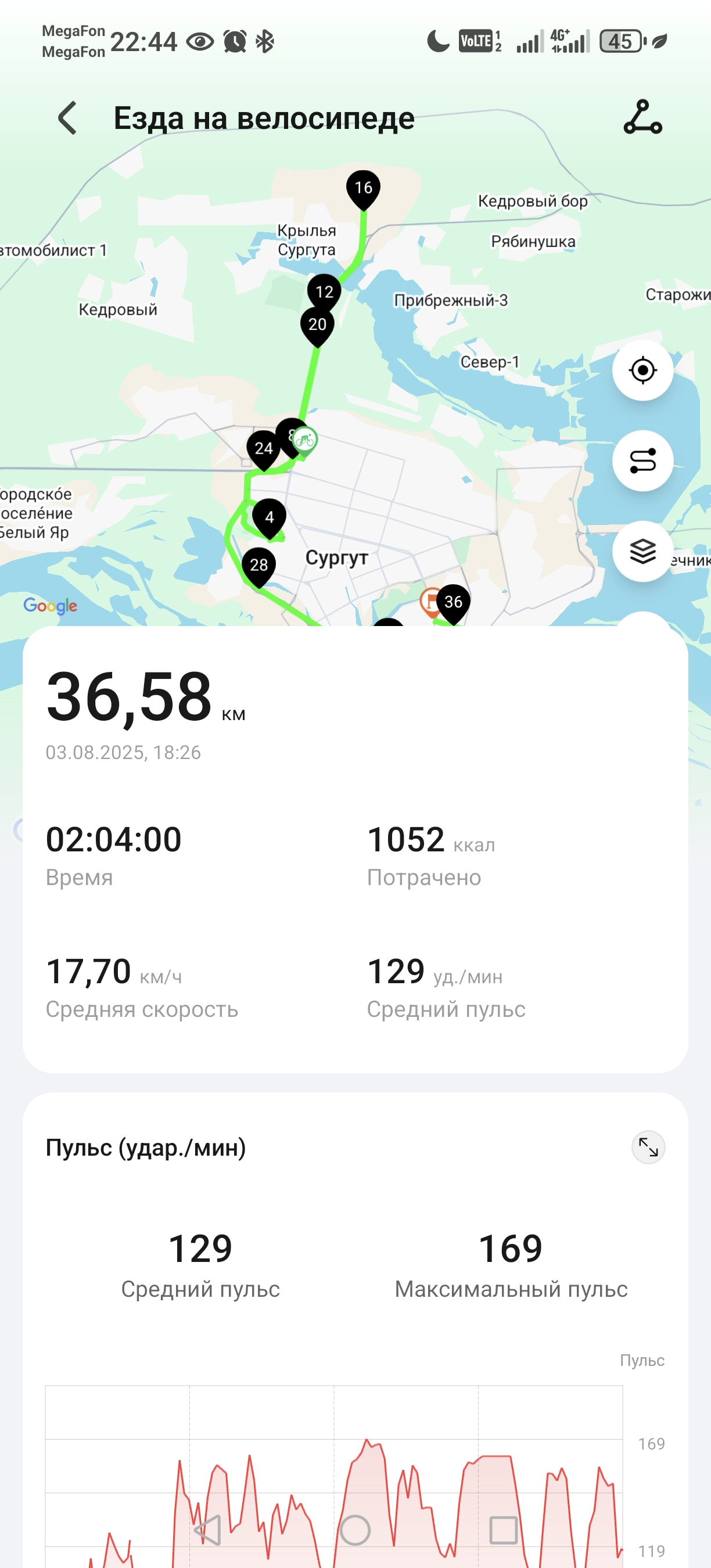Tap the route track toggle button

pos(643,461)
